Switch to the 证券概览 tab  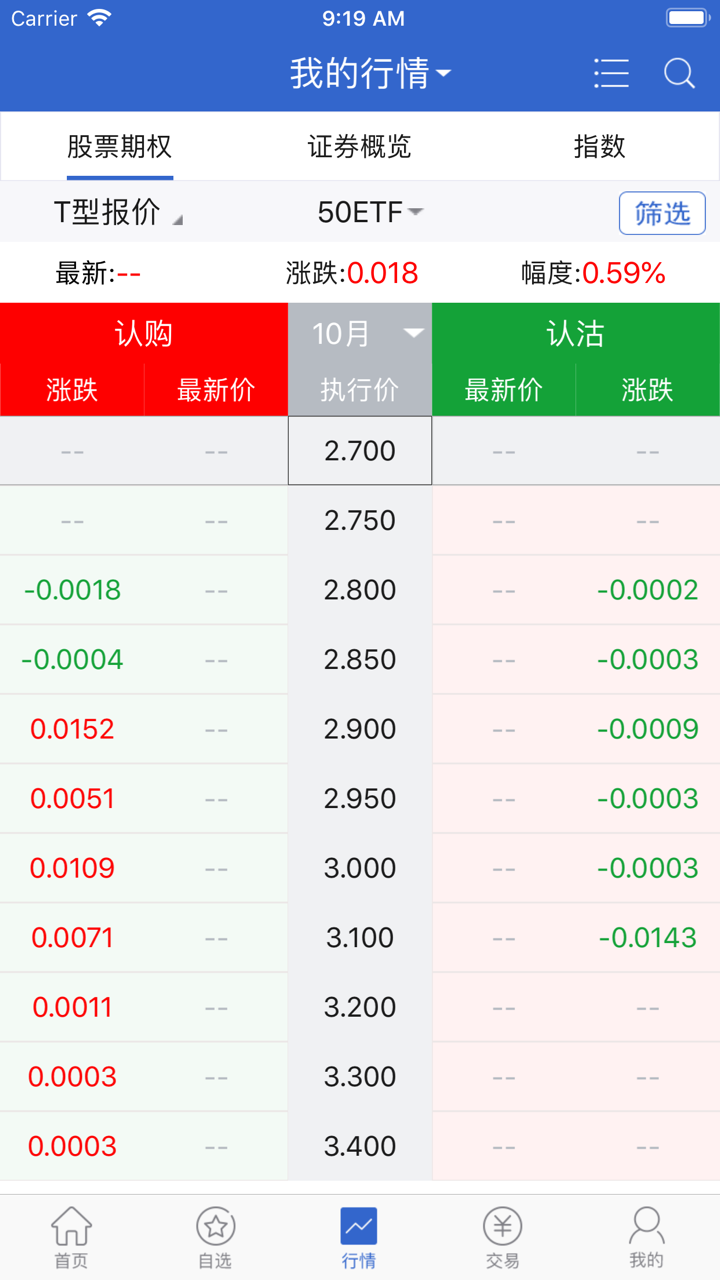click(359, 146)
